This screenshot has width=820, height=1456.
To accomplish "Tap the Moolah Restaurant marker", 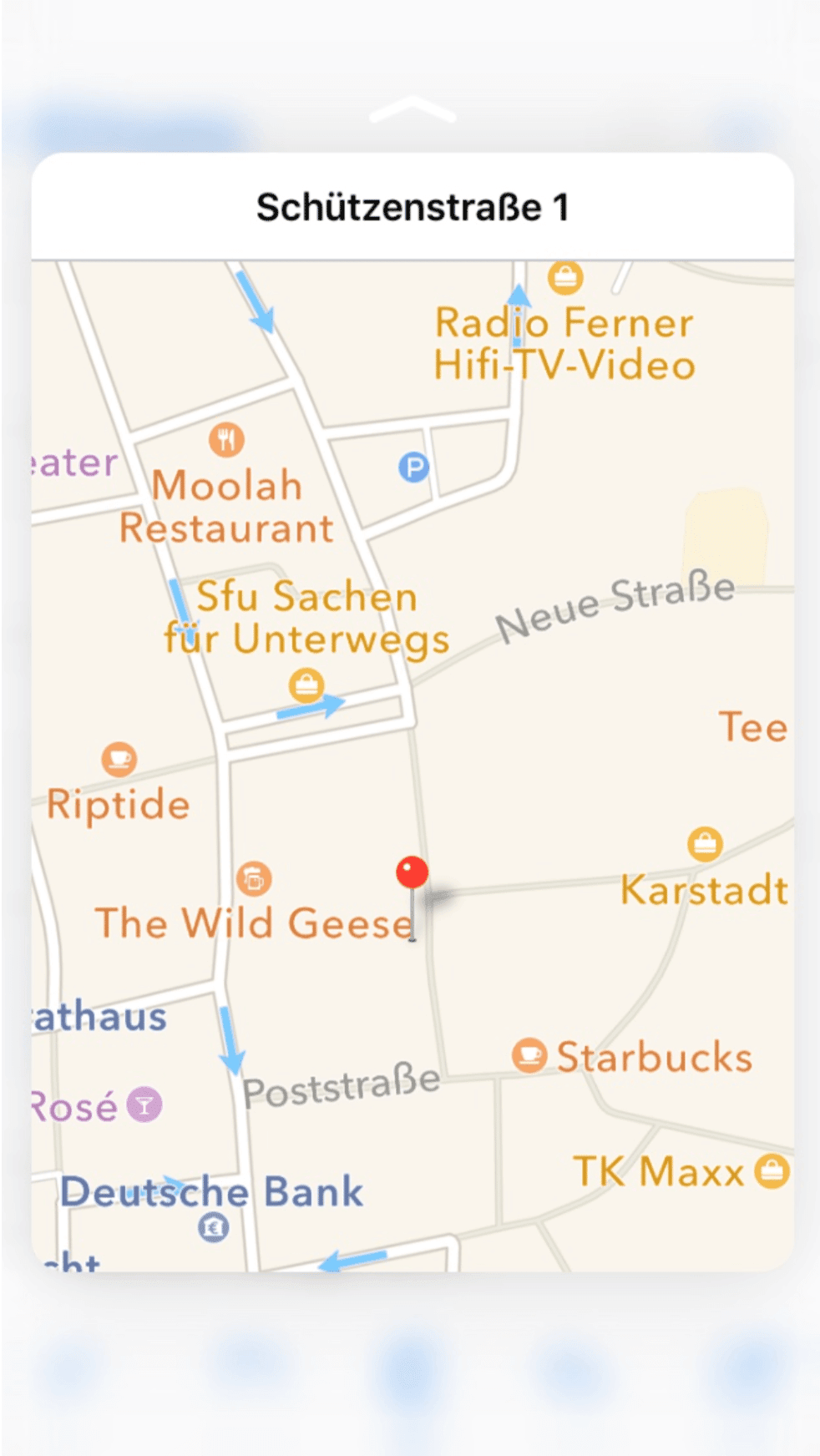I will 226,439.
